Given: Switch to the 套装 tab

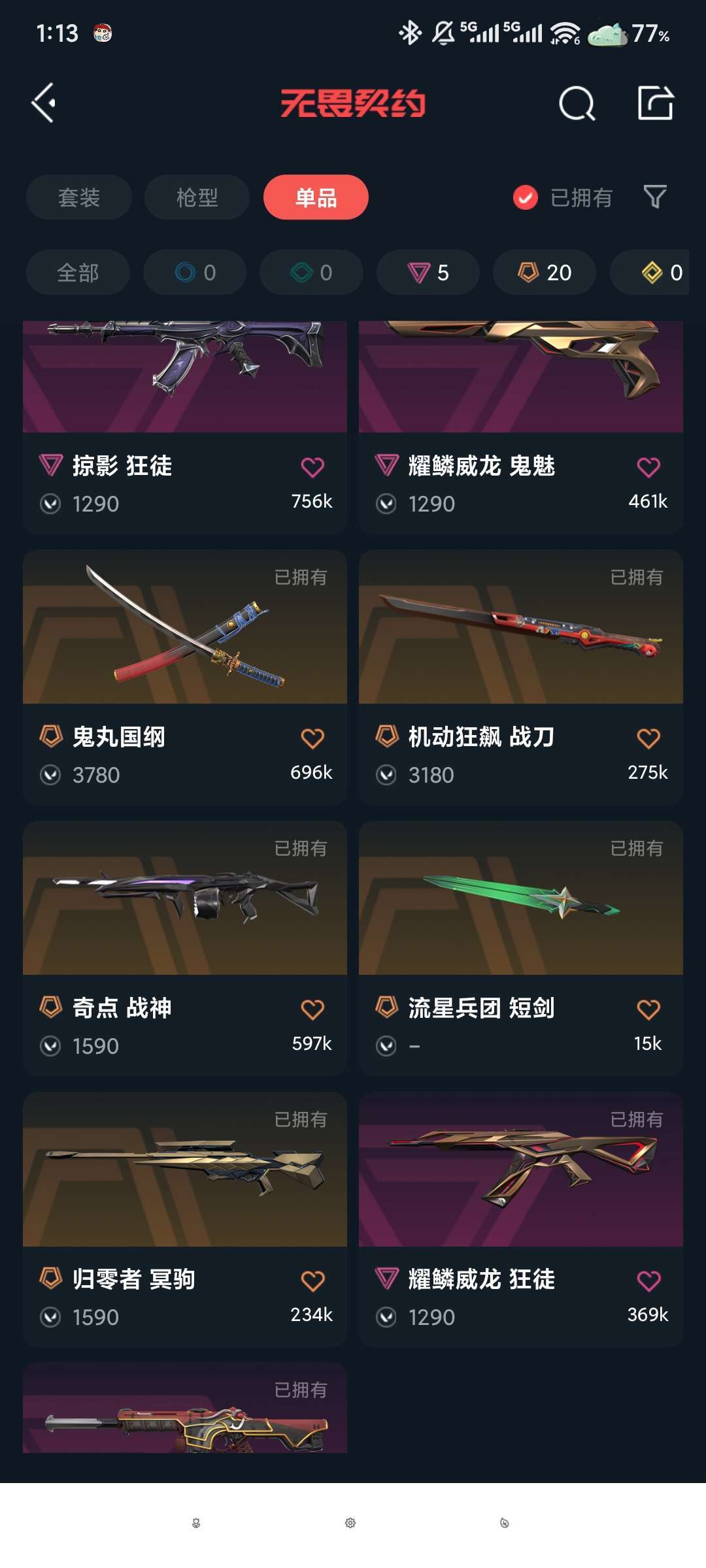Looking at the screenshot, I should pos(78,197).
